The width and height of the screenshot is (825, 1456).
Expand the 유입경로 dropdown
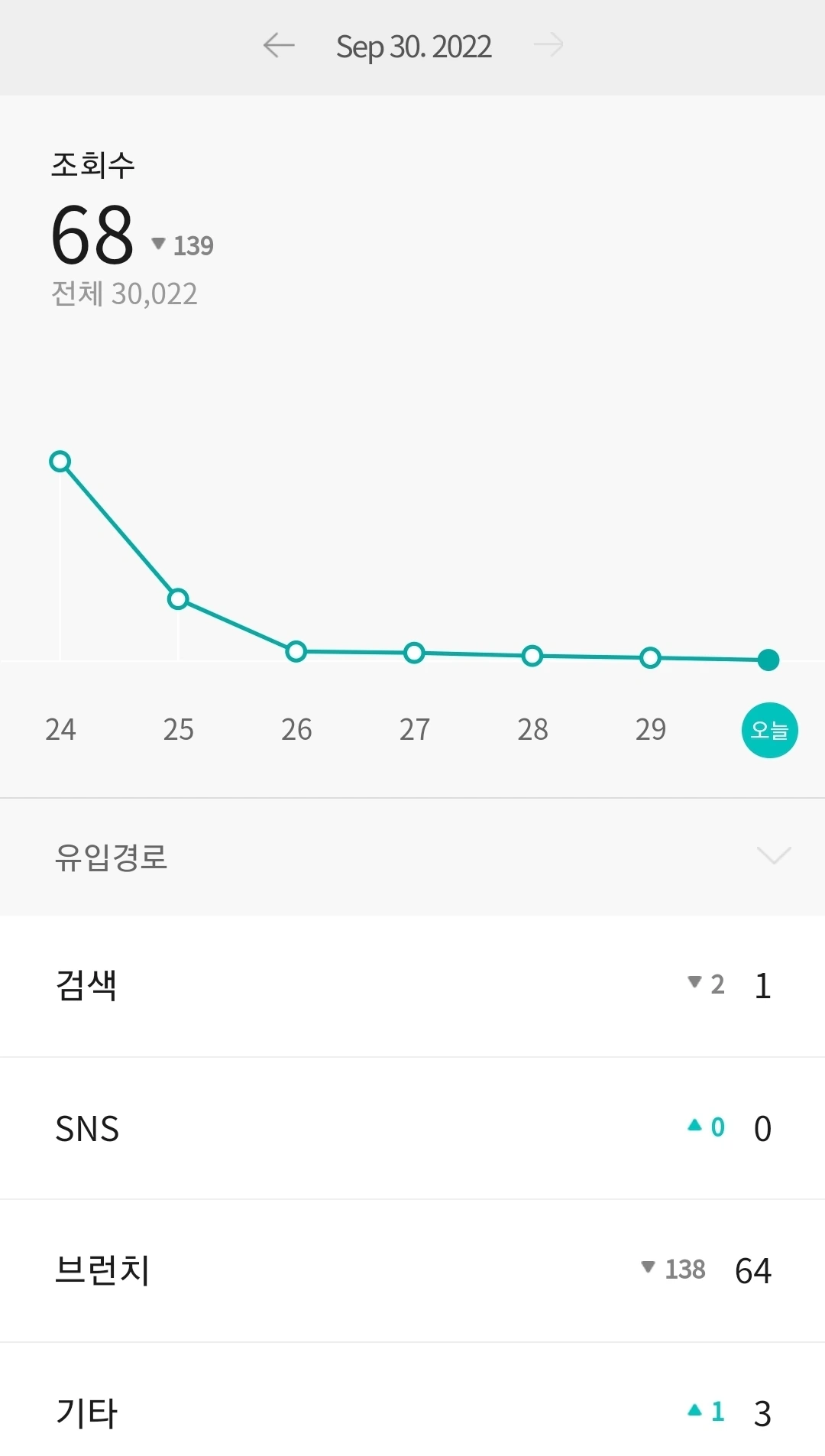point(773,855)
